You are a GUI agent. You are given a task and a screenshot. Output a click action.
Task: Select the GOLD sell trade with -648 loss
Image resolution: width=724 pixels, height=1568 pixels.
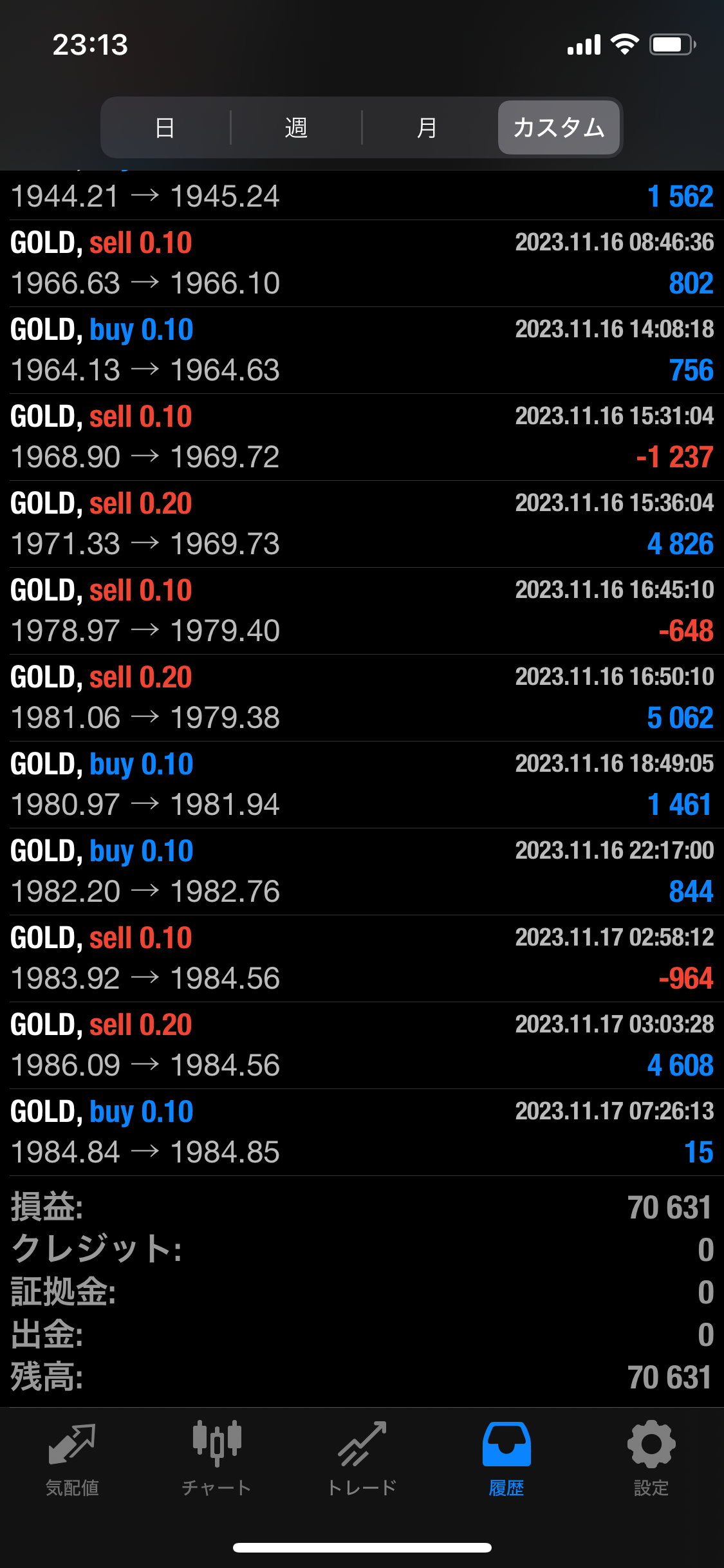pos(362,611)
